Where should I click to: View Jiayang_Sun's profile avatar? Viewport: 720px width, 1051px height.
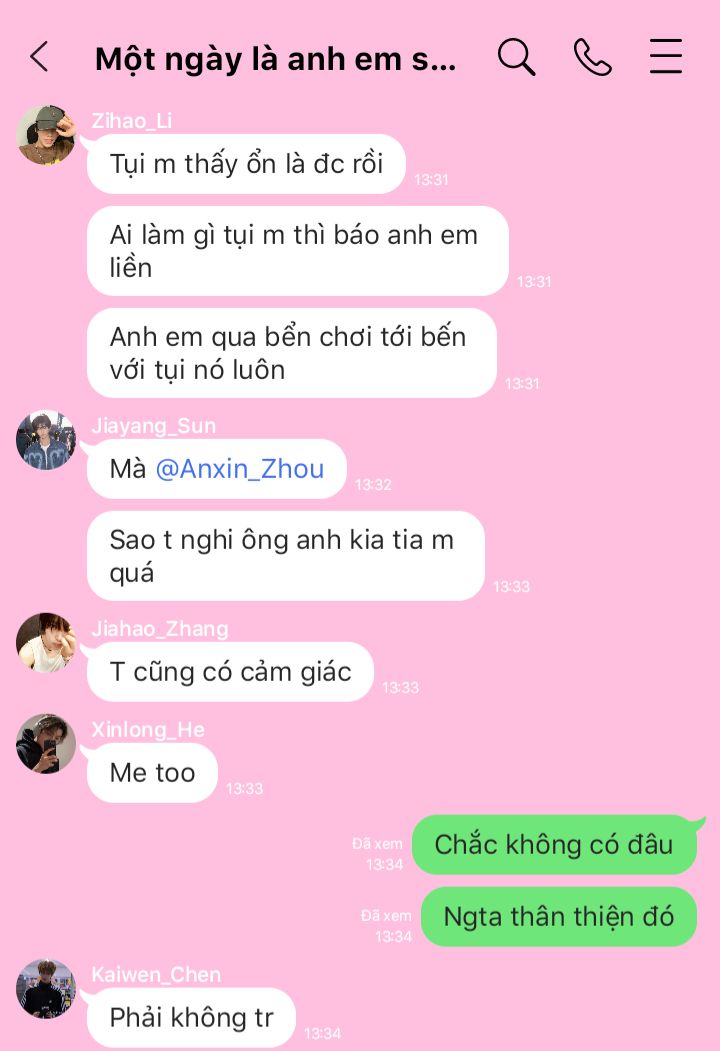[46, 440]
